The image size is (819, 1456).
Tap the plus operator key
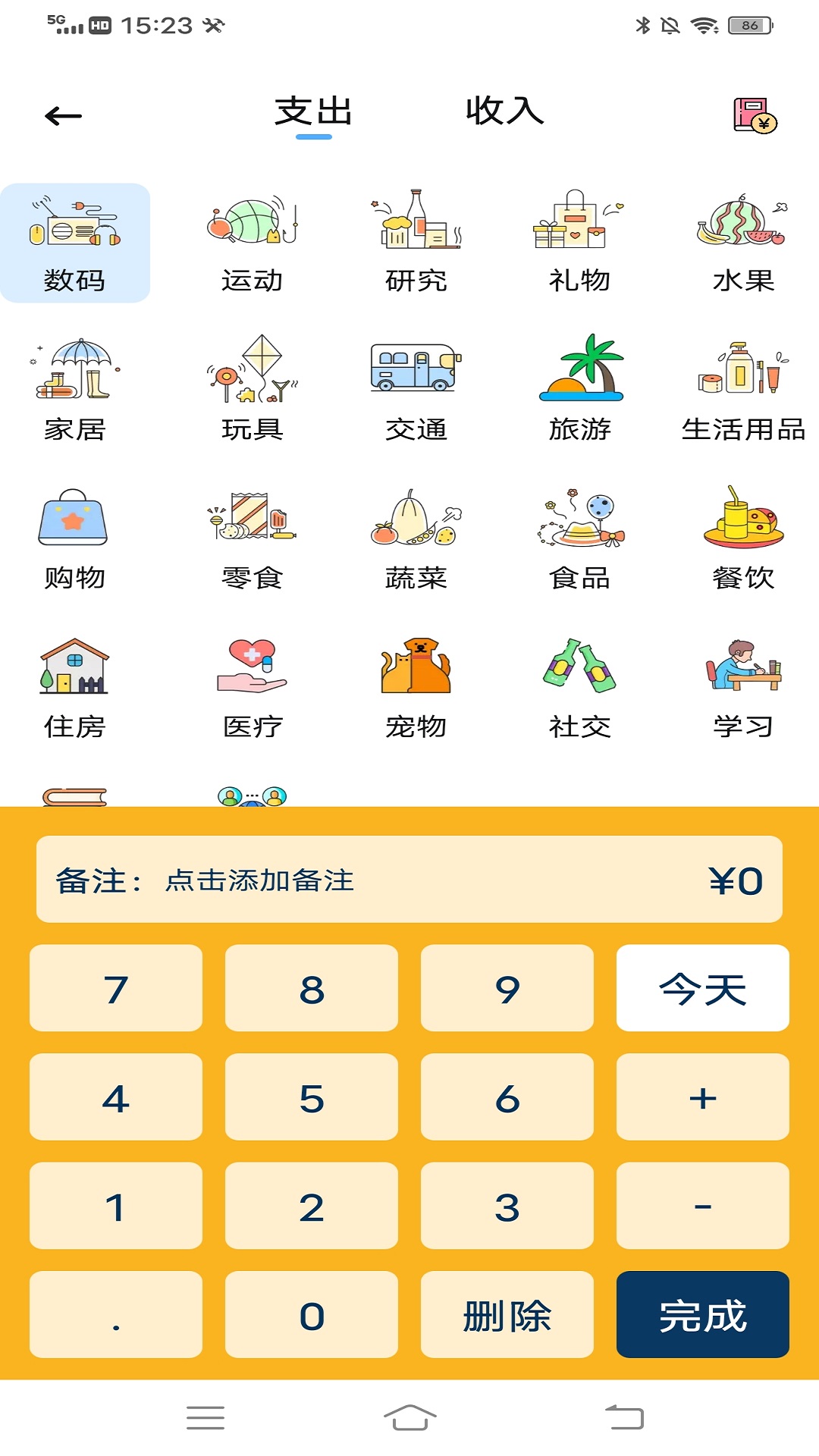pos(702,1097)
